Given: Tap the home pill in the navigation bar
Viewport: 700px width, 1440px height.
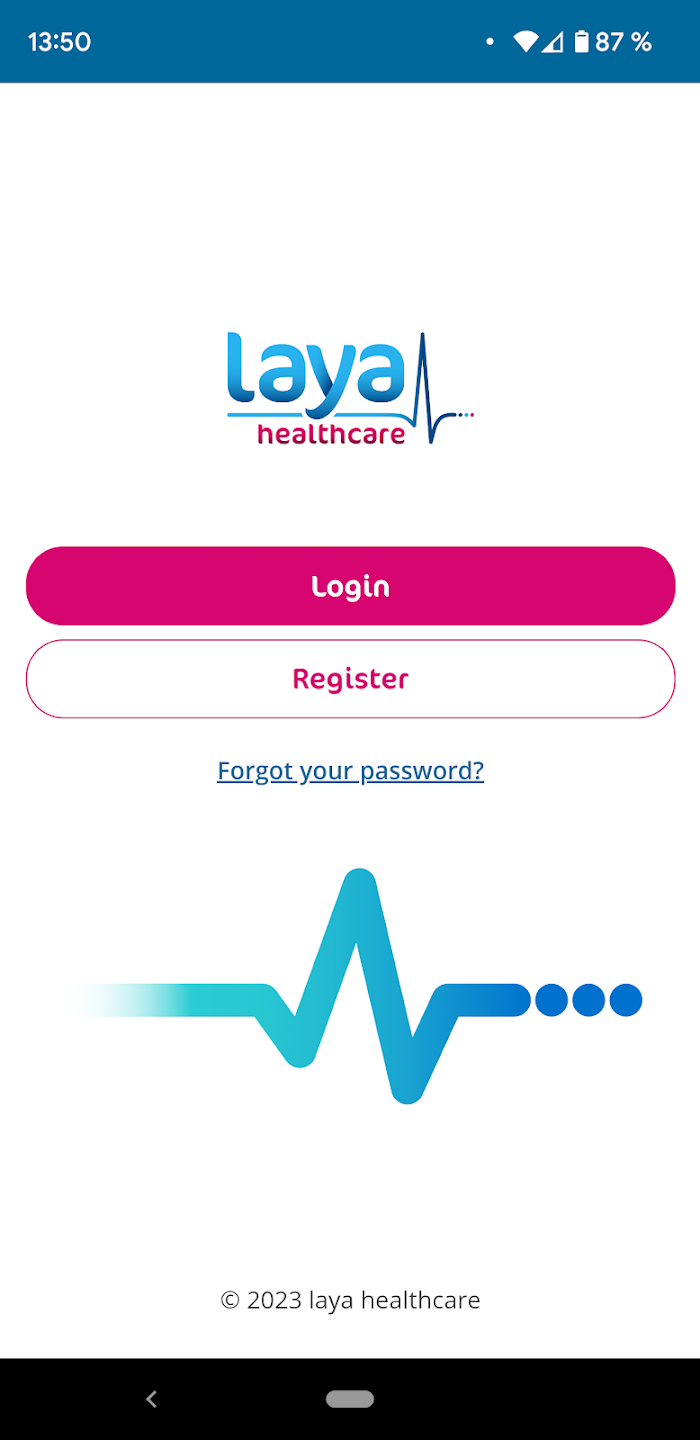Looking at the screenshot, I should click(350, 1399).
